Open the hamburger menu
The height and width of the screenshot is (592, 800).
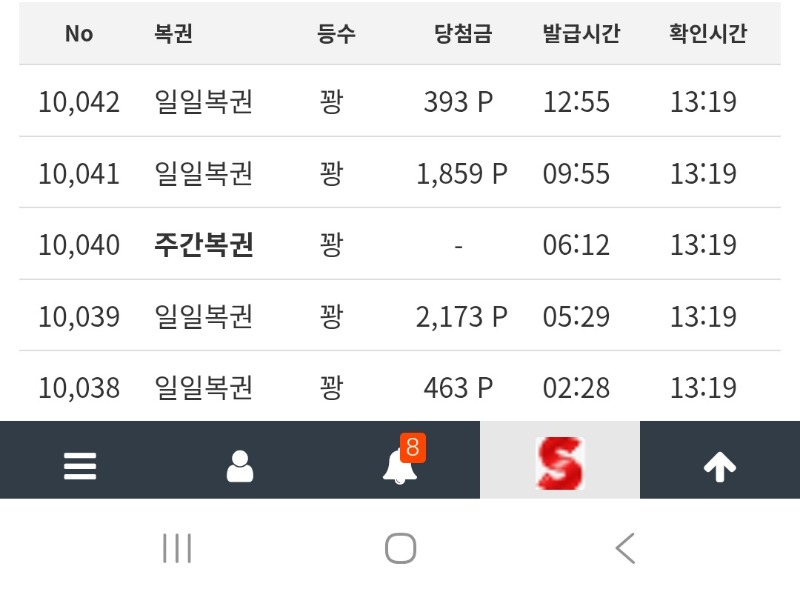click(x=80, y=466)
